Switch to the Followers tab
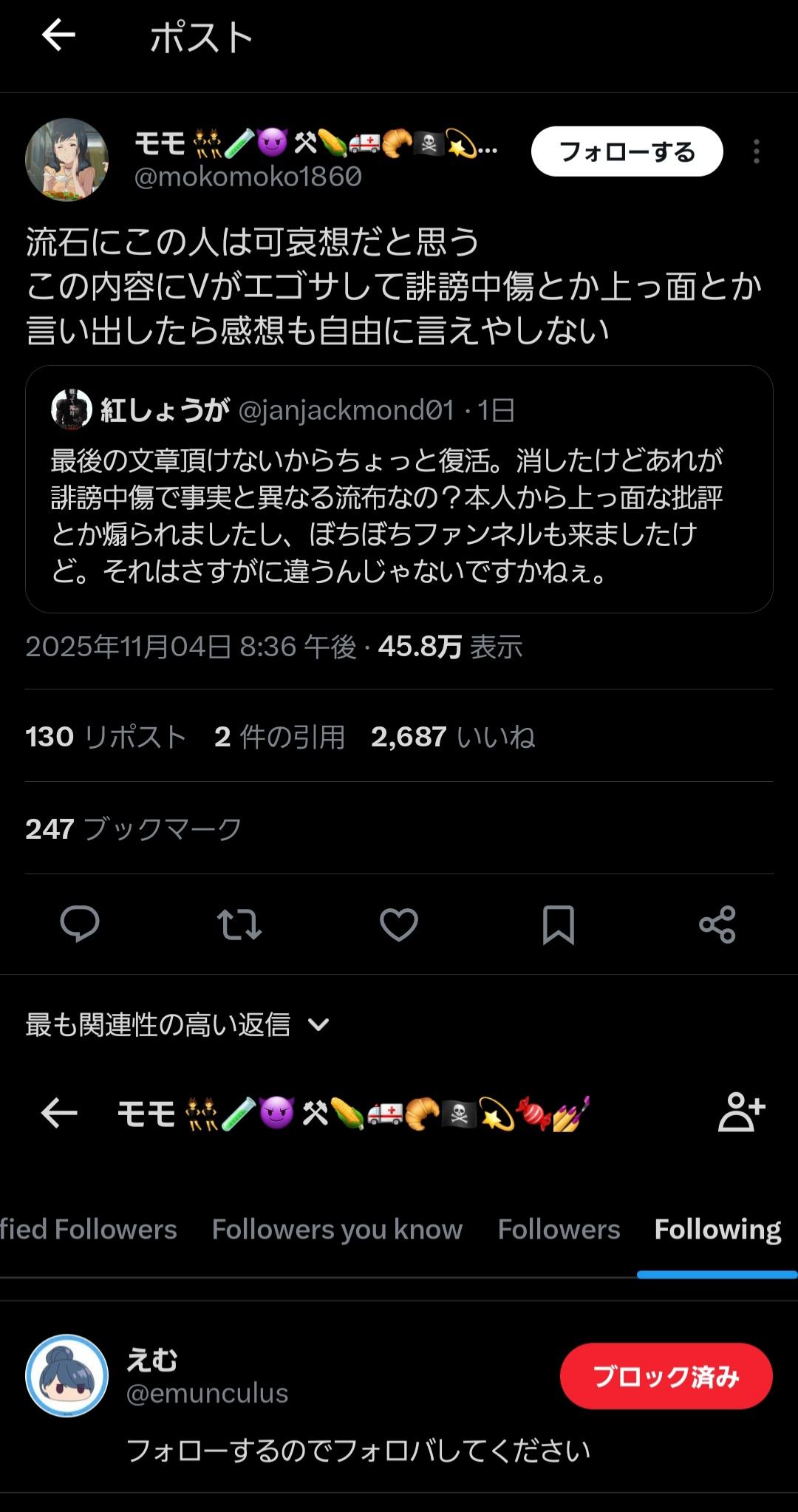The image size is (798, 1512). coord(559,1229)
